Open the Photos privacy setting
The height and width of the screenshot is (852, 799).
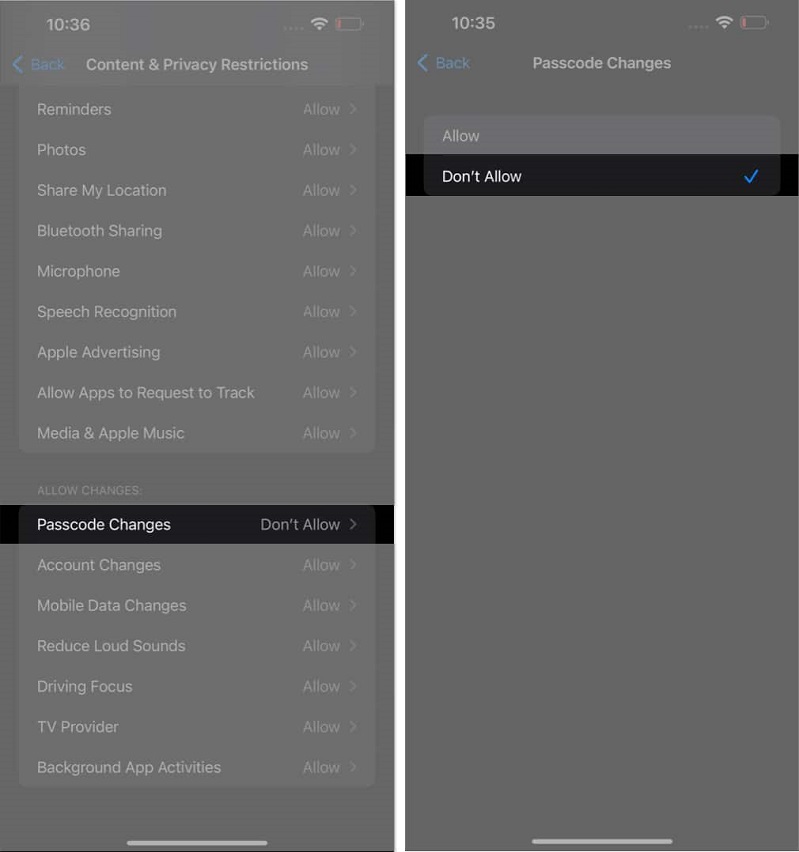196,150
